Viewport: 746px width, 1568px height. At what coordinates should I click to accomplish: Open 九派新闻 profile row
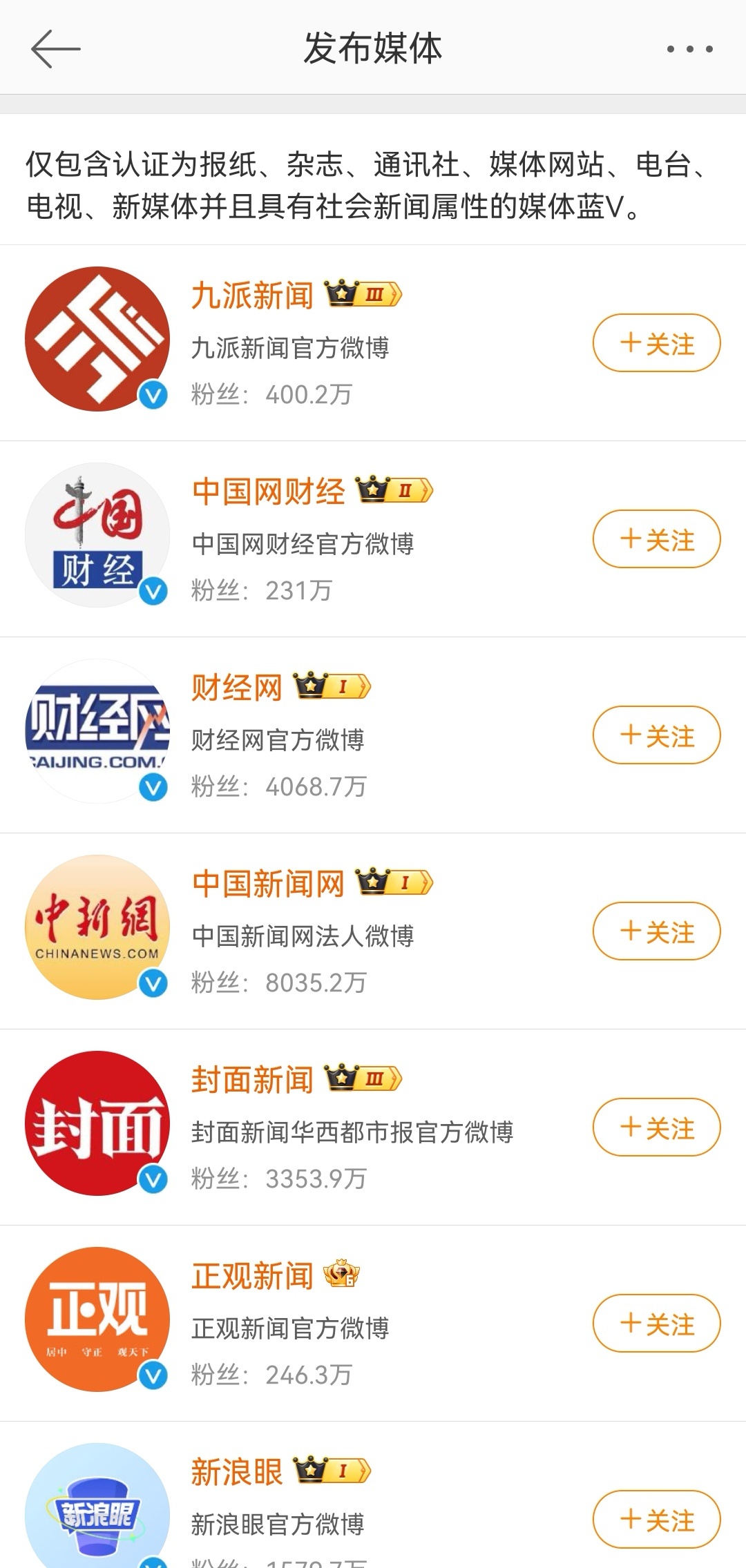click(373, 343)
